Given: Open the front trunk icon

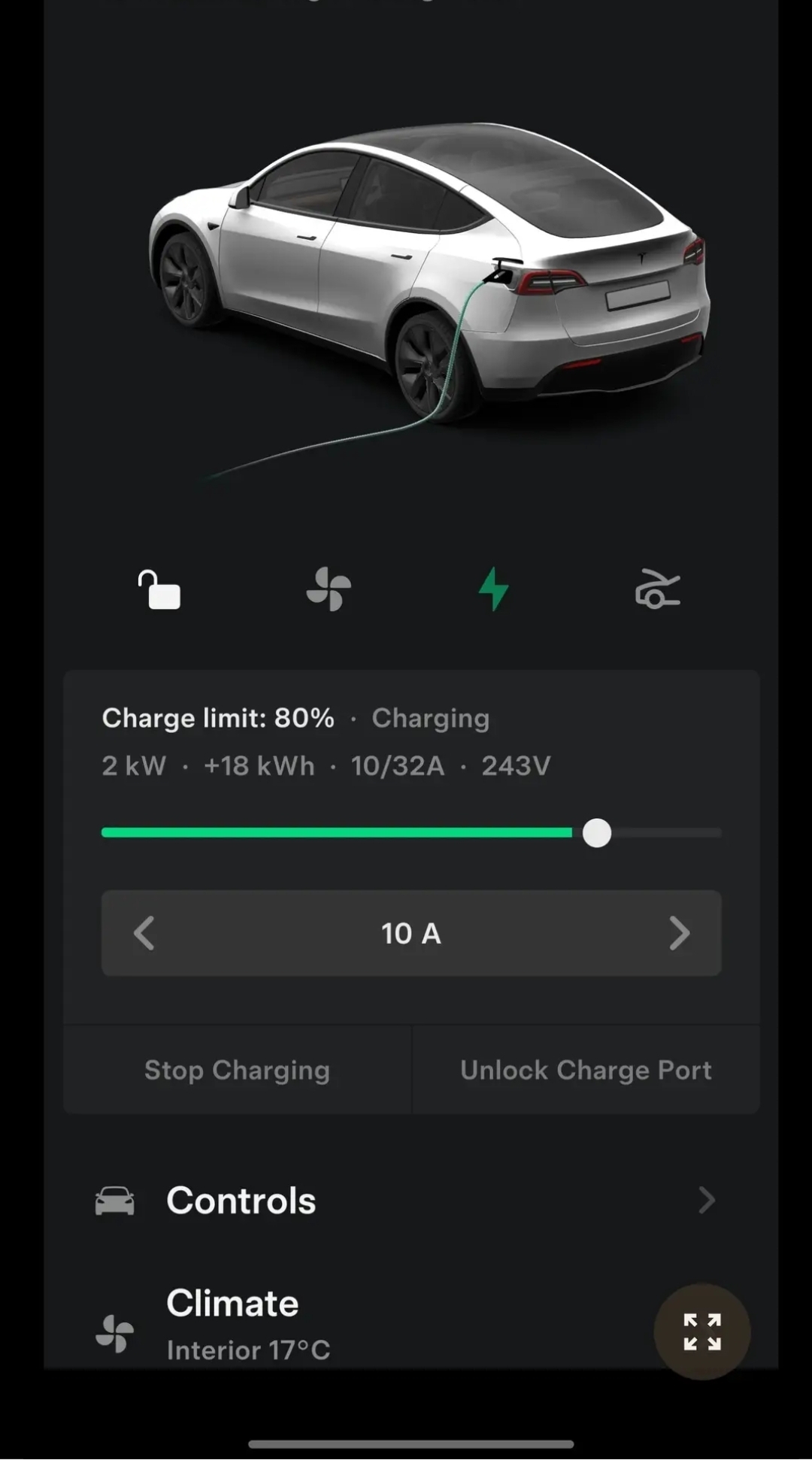Looking at the screenshot, I should tap(657, 589).
